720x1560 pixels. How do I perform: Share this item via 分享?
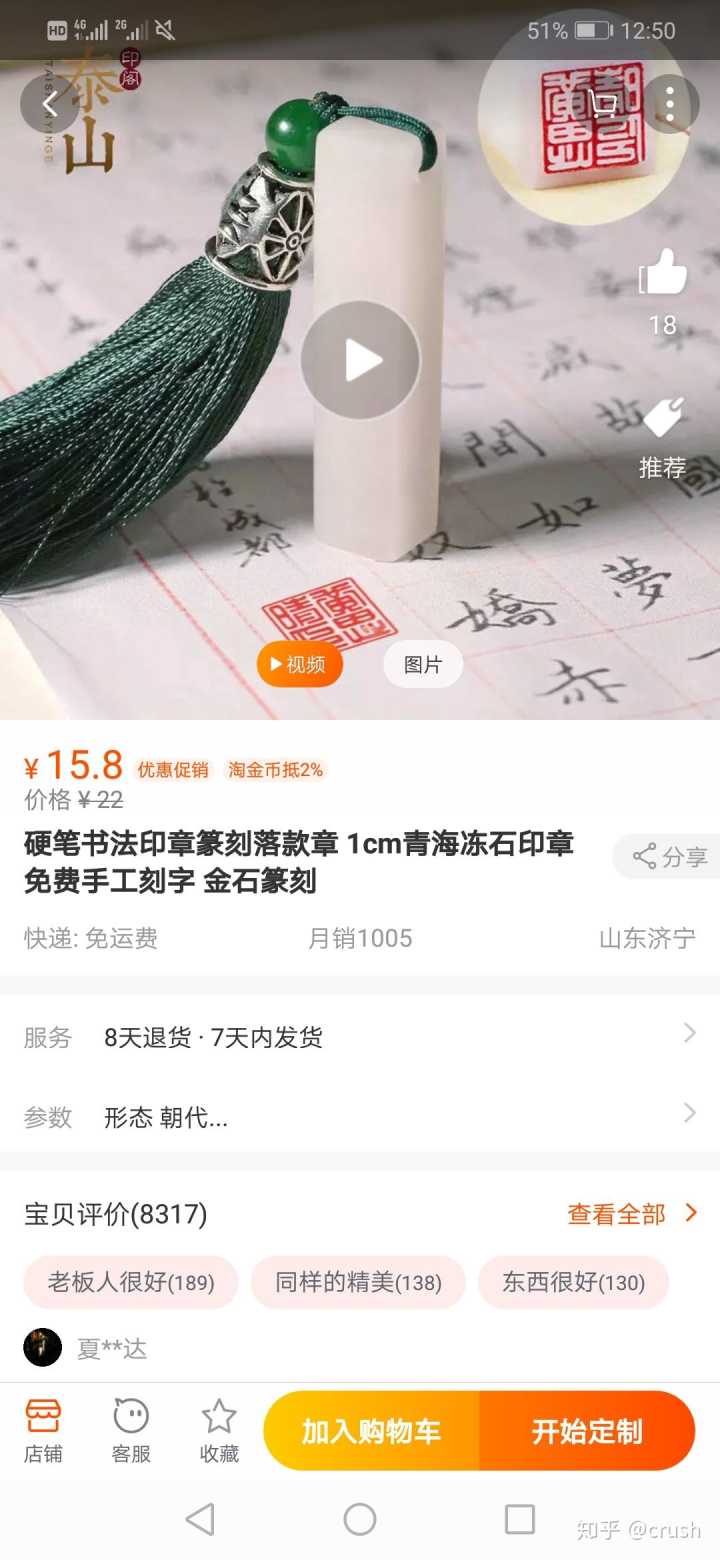point(670,856)
